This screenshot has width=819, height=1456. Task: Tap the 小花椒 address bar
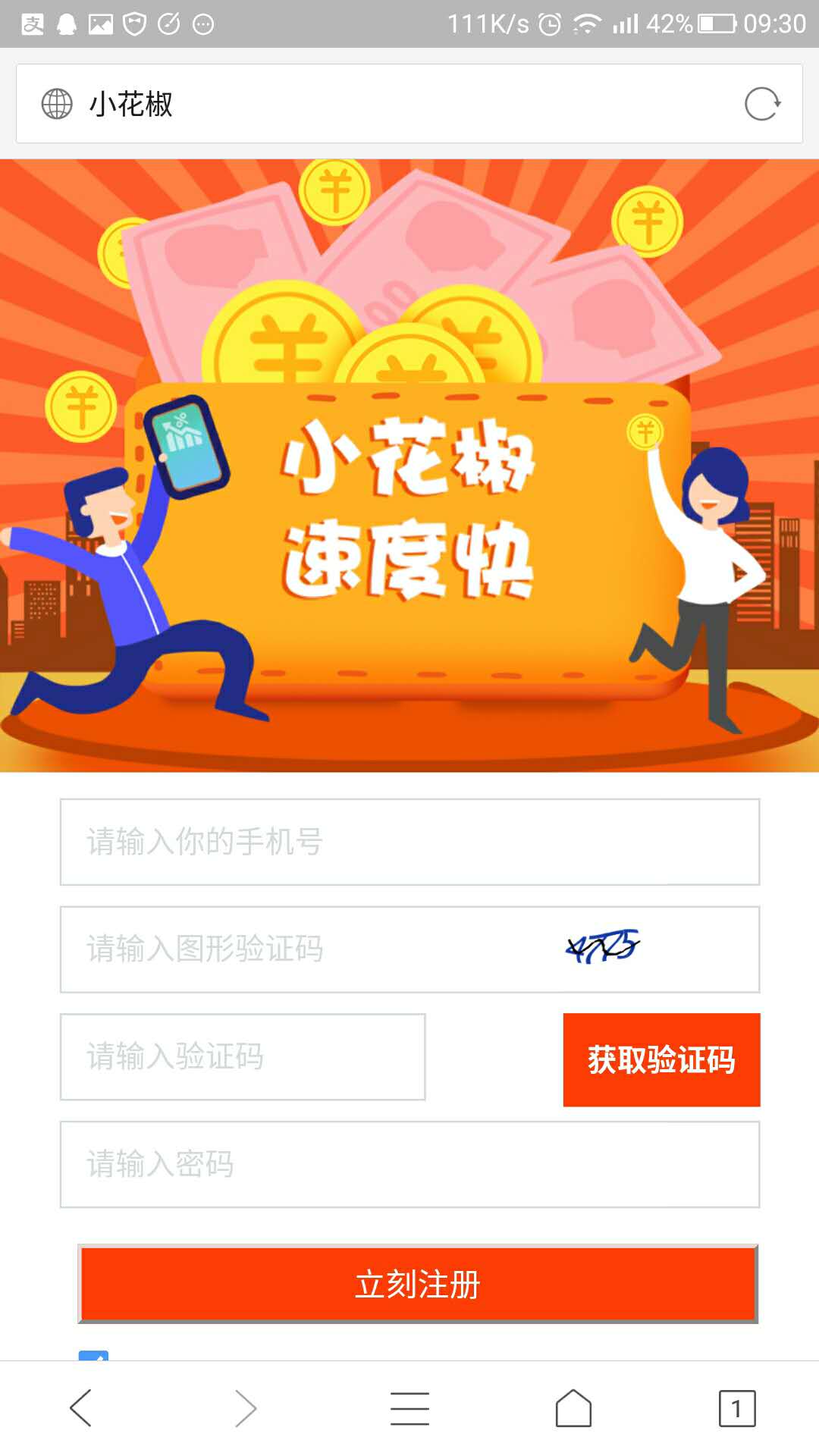pyautogui.click(x=379, y=104)
